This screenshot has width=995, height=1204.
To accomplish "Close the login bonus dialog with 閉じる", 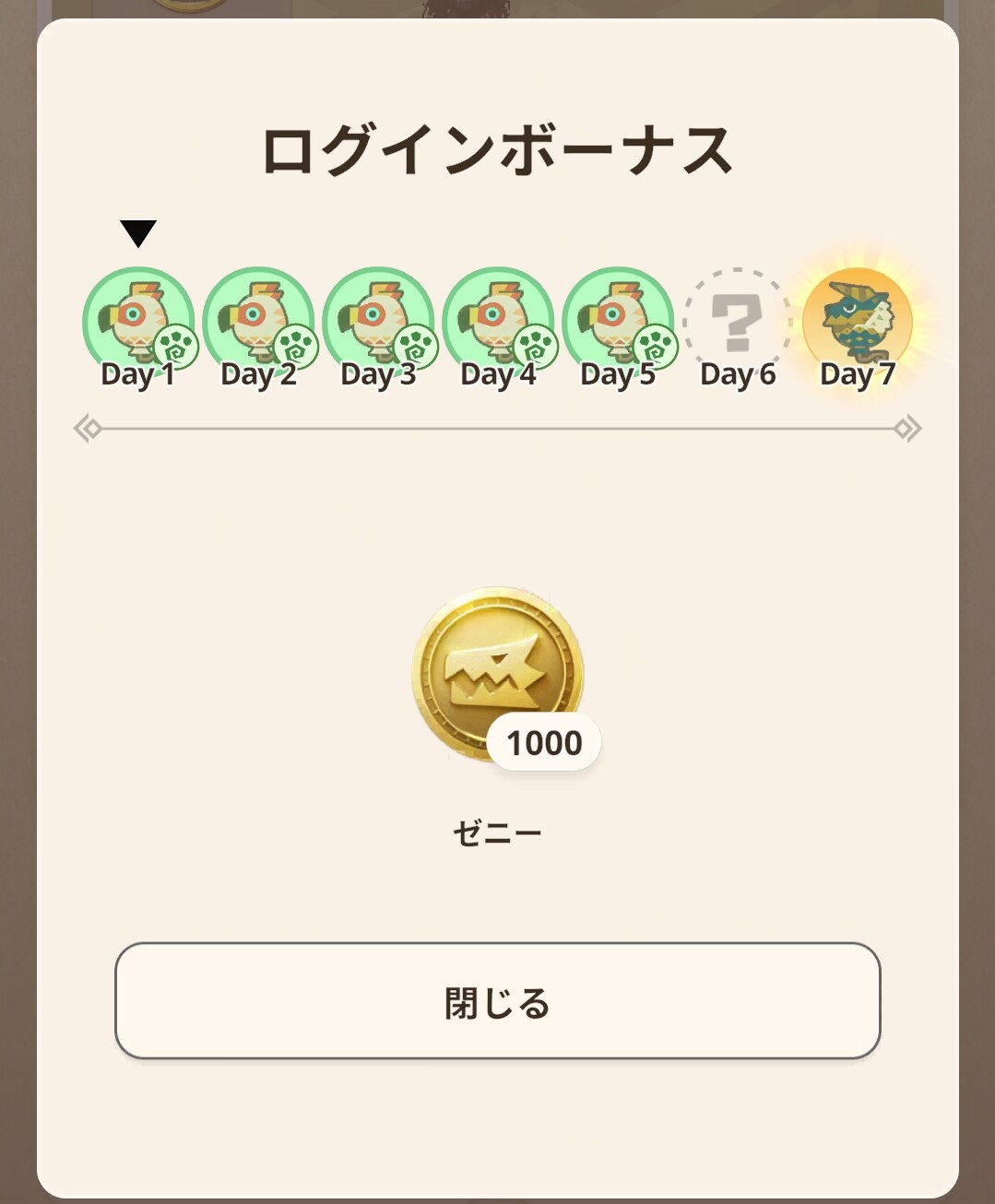I will coord(497,1001).
